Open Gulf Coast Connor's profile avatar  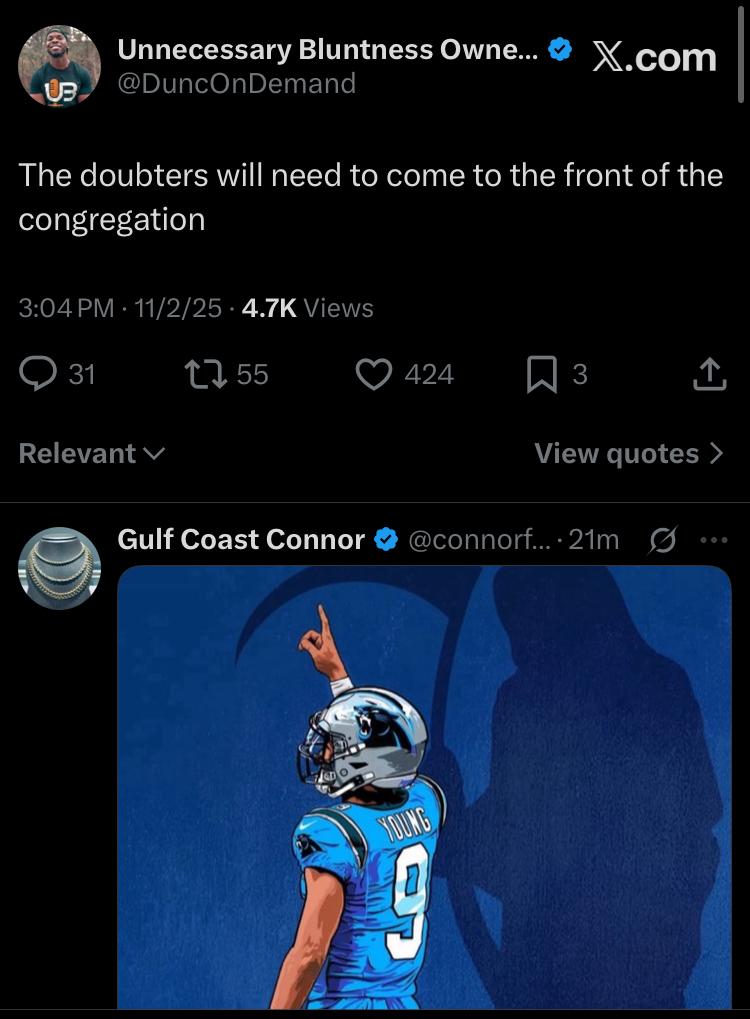pos(60,568)
